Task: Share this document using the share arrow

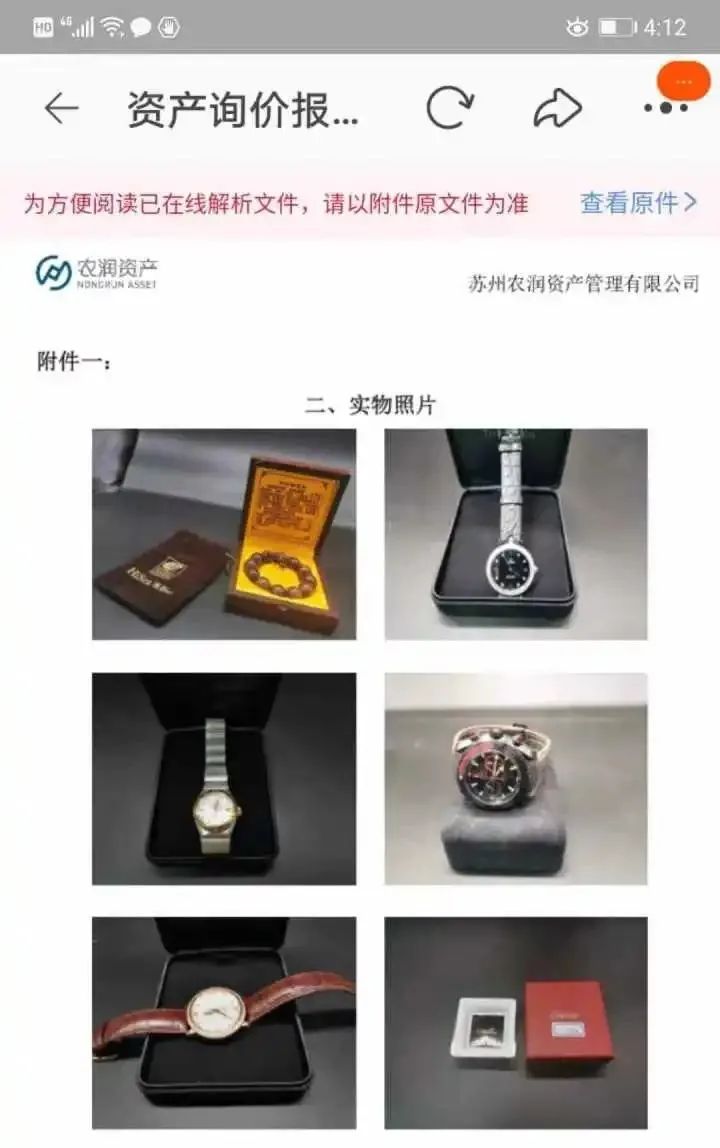Action: pyautogui.click(x=558, y=108)
